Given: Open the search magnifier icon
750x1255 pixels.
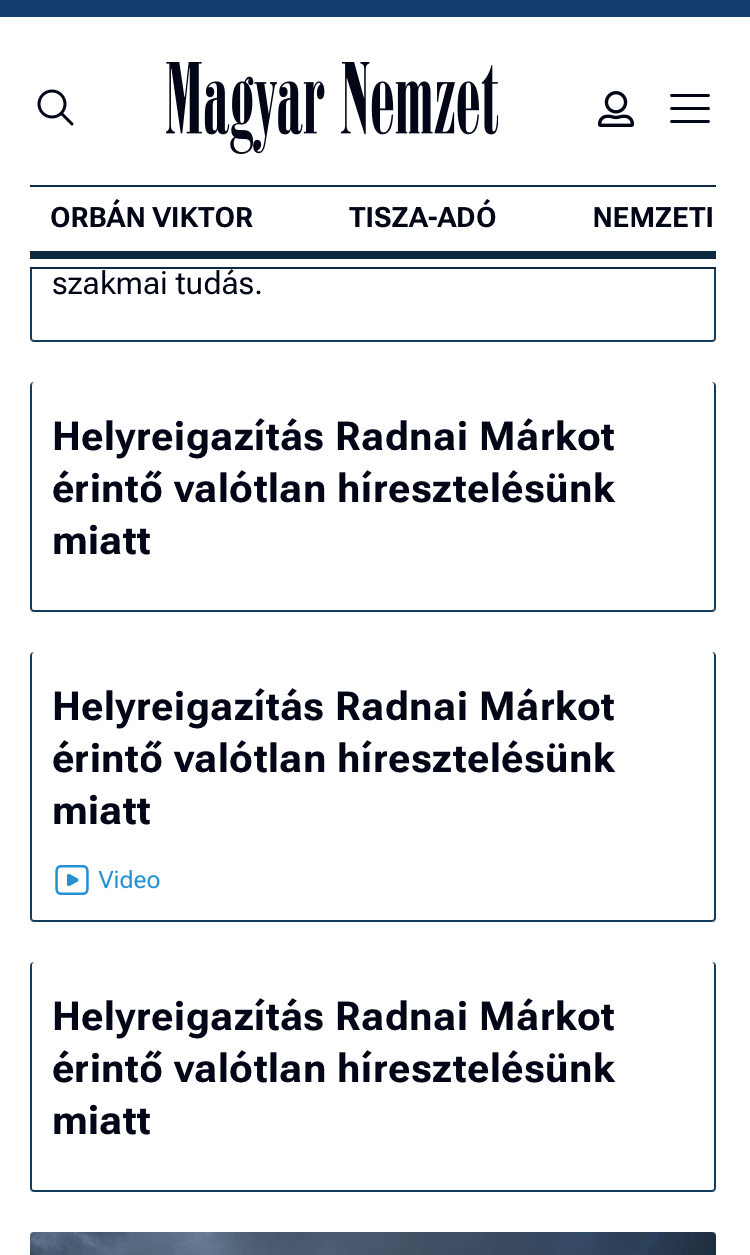Looking at the screenshot, I should pyautogui.click(x=55, y=108).
